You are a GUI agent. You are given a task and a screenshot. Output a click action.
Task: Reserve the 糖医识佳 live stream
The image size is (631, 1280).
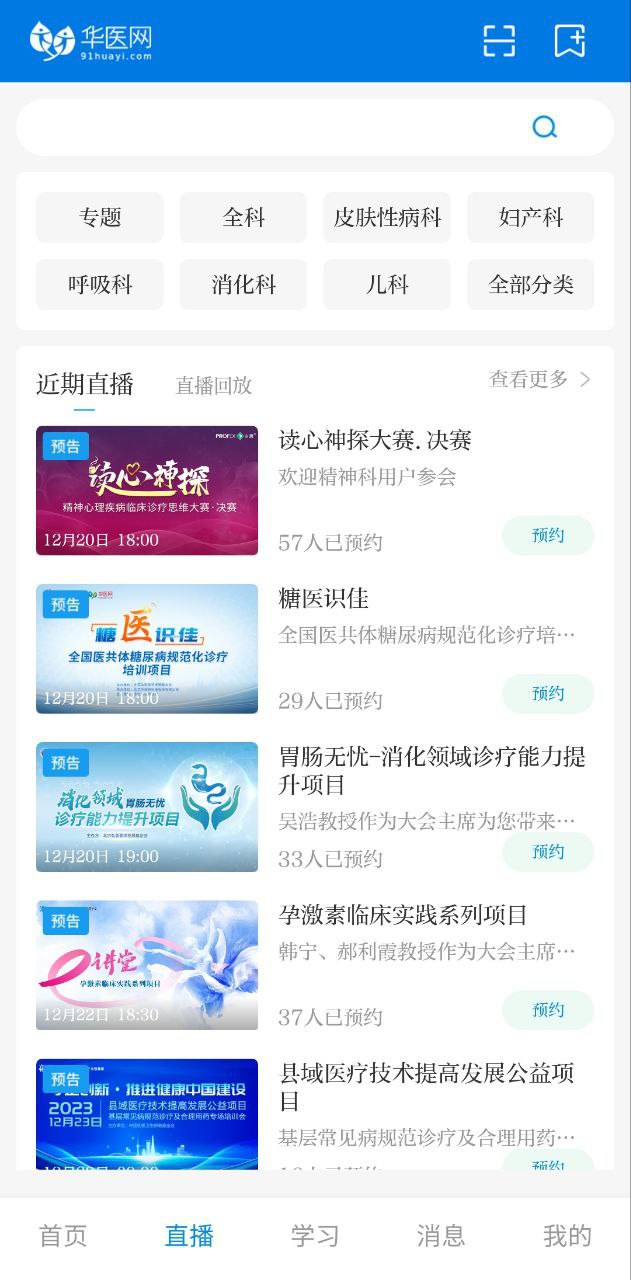point(548,694)
